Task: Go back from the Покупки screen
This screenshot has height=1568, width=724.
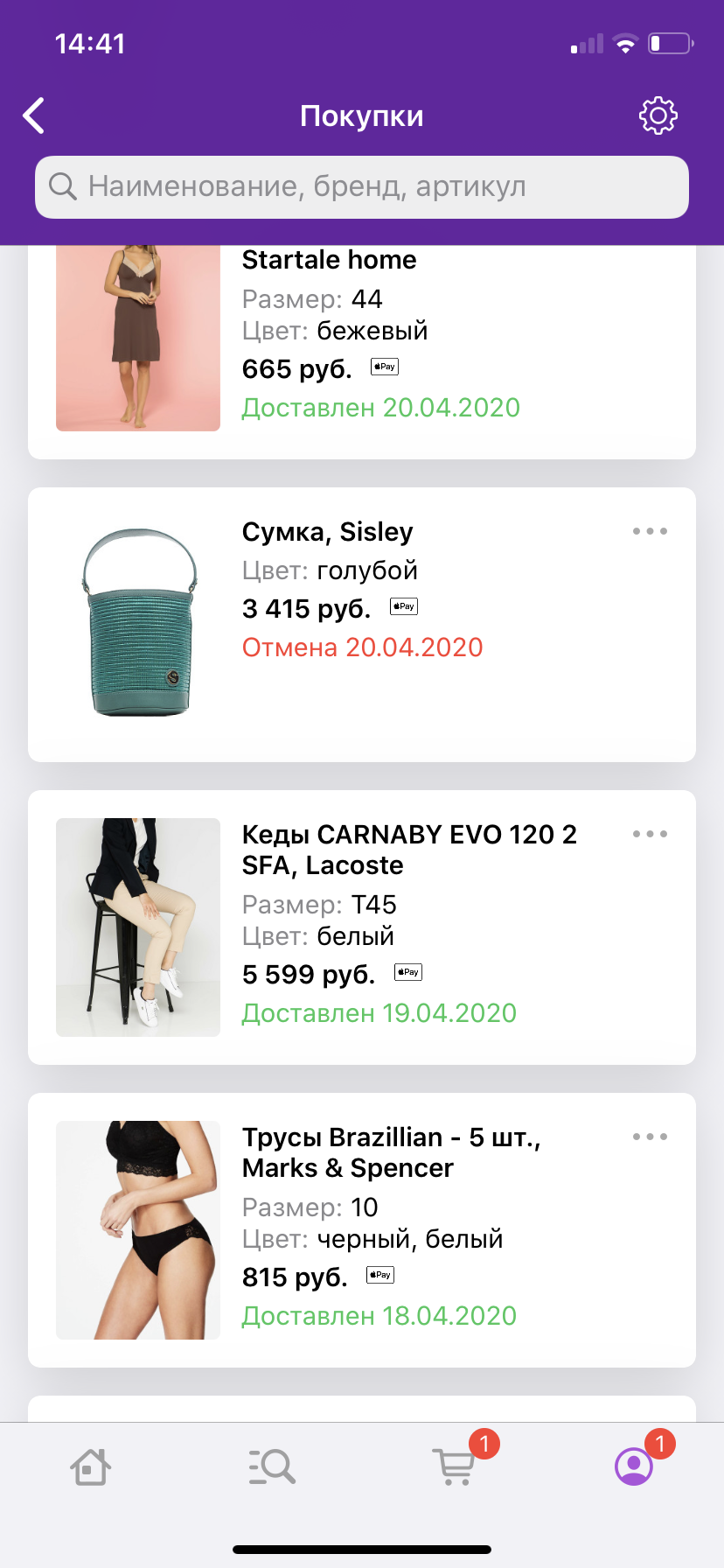Action: click(34, 115)
